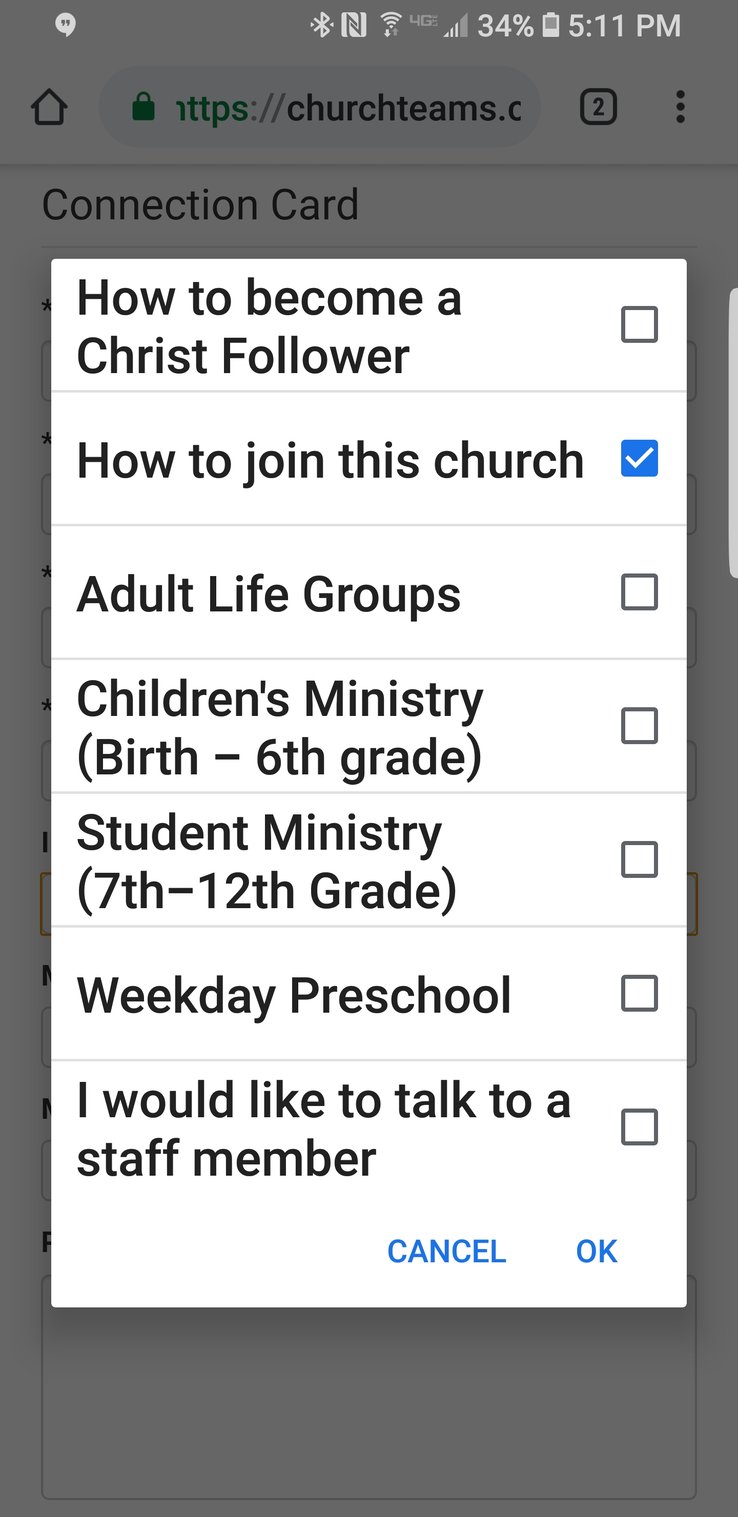Image resolution: width=738 pixels, height=1517 pixels.
Task: Tap the 5:11 PM clock in the status bar
Action: click(x=625, y=25)
